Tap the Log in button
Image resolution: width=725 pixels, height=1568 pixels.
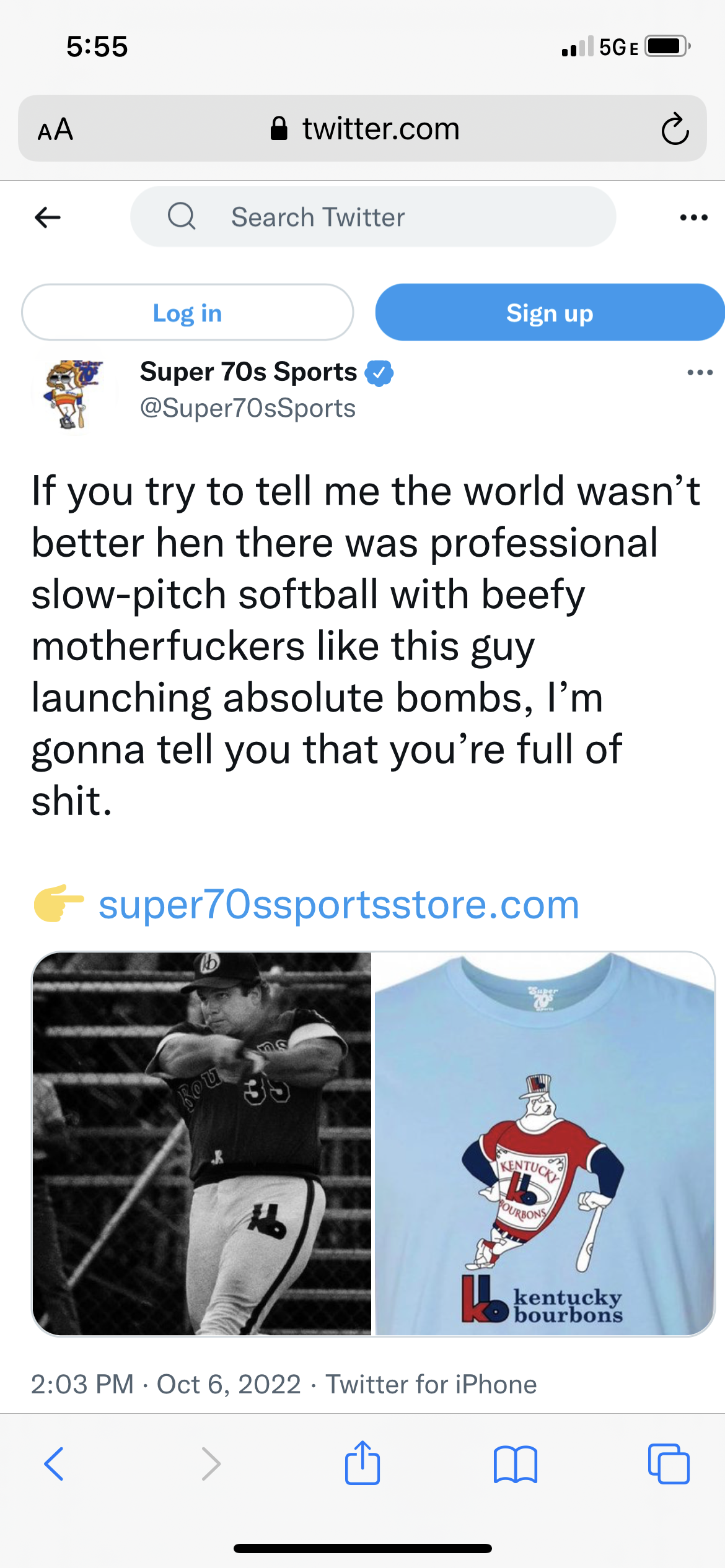click(187, 313)
